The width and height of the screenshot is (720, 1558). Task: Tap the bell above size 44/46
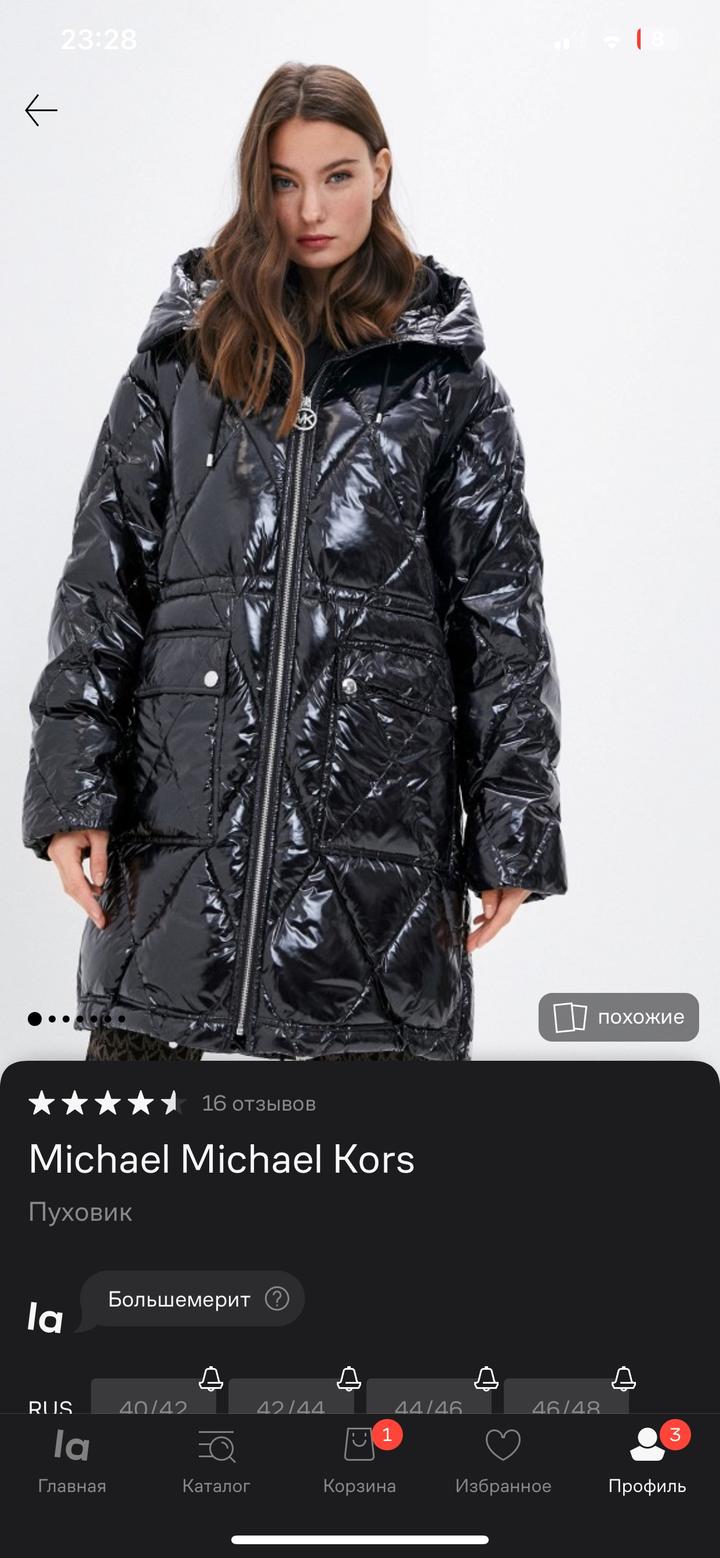[486, 1378]
